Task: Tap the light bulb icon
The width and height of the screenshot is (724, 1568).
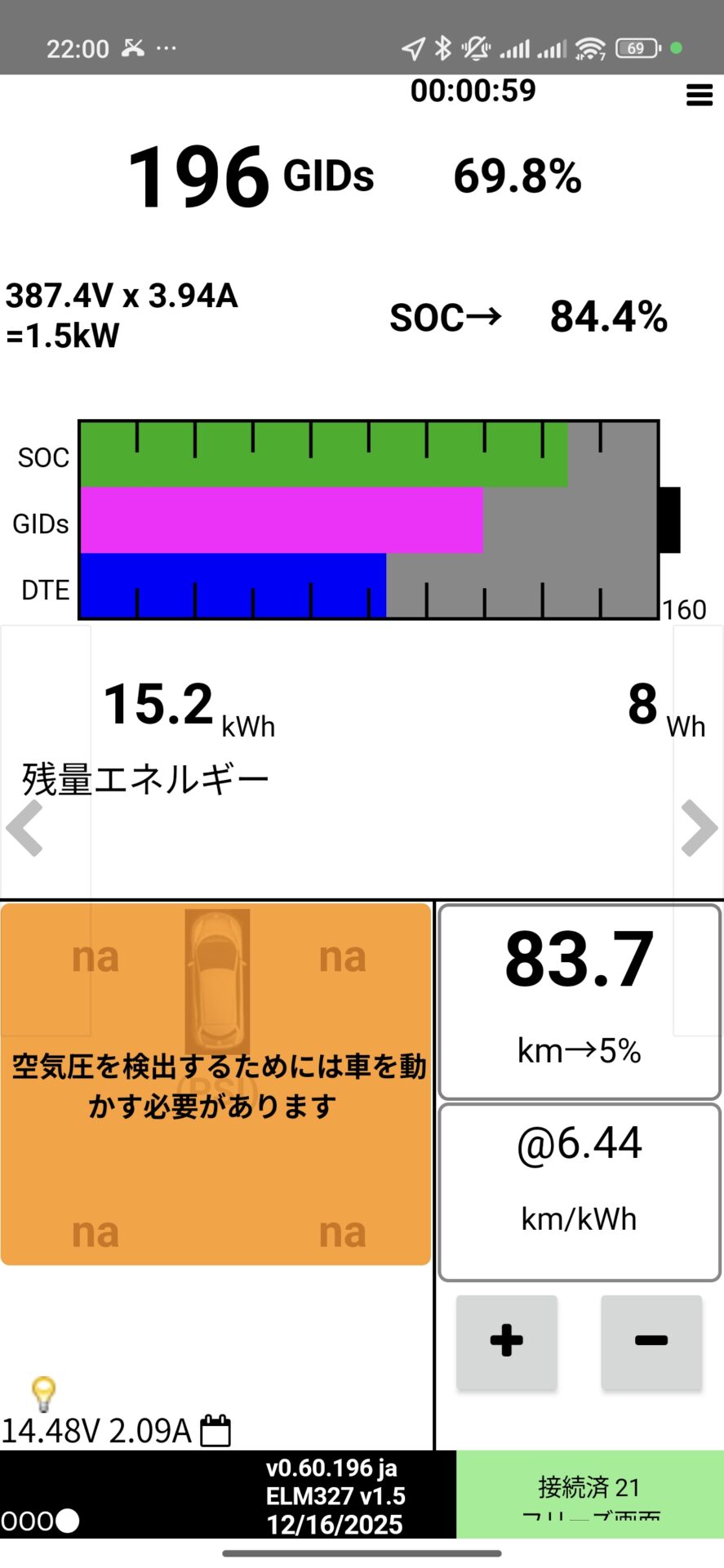Action: point(43,1393)
